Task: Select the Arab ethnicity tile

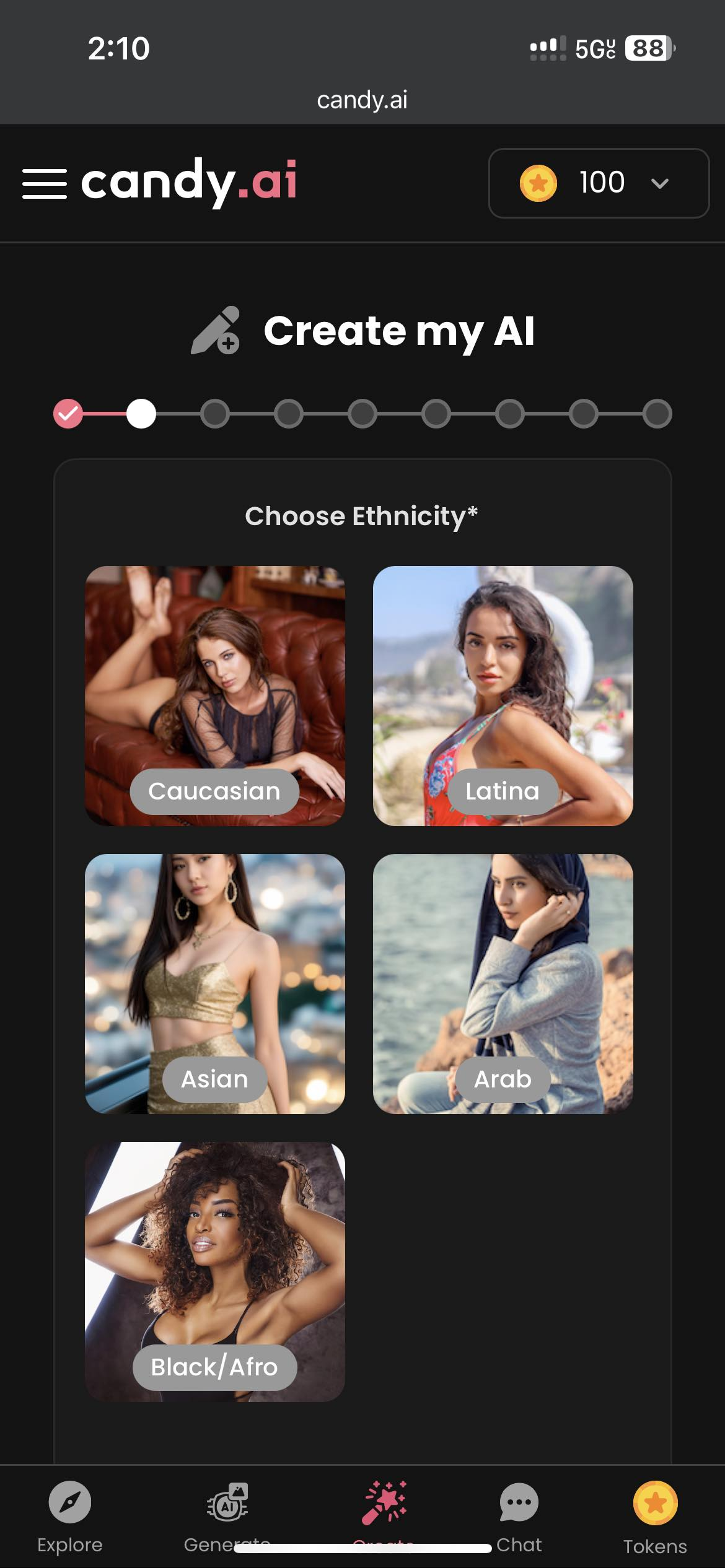Action: (503, 983)
